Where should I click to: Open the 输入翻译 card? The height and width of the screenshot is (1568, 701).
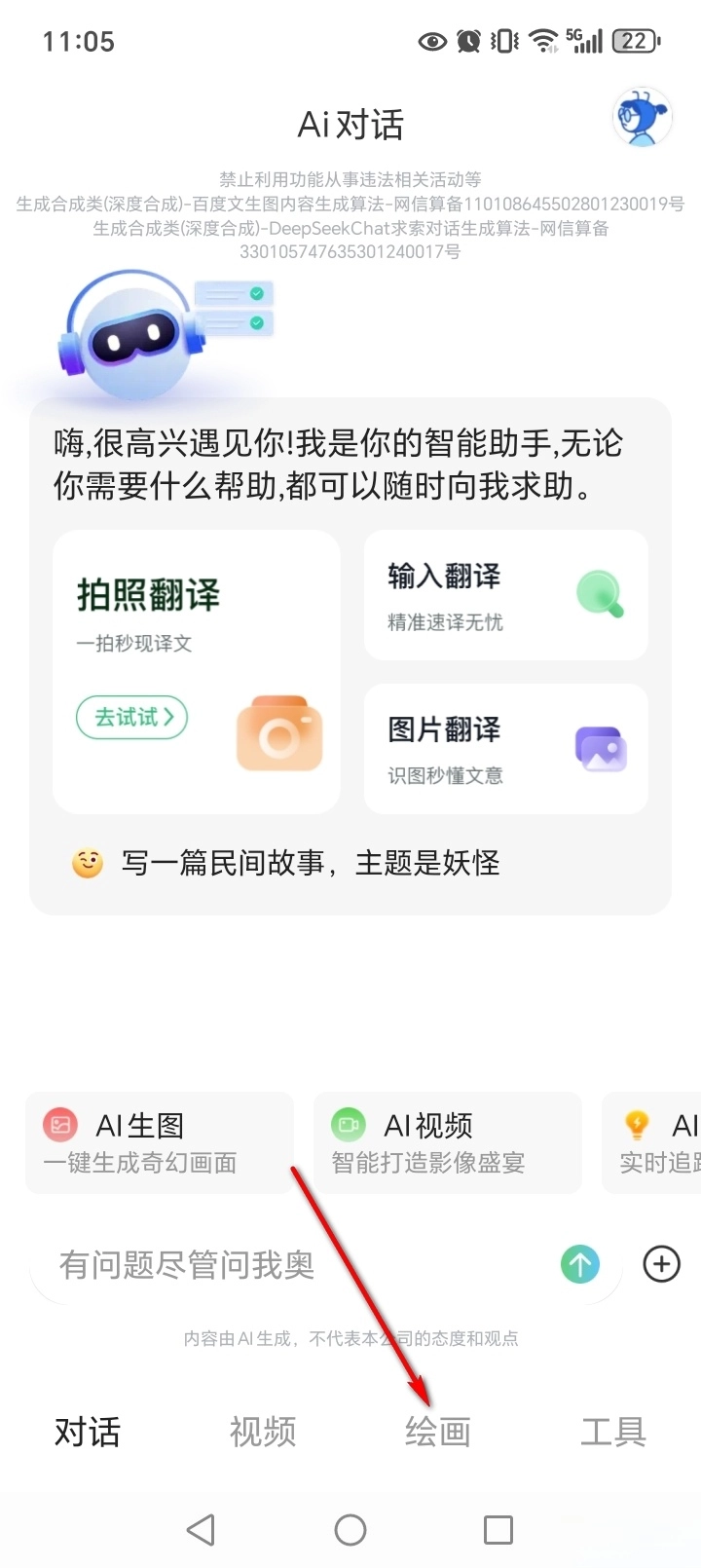coord(505,595)
